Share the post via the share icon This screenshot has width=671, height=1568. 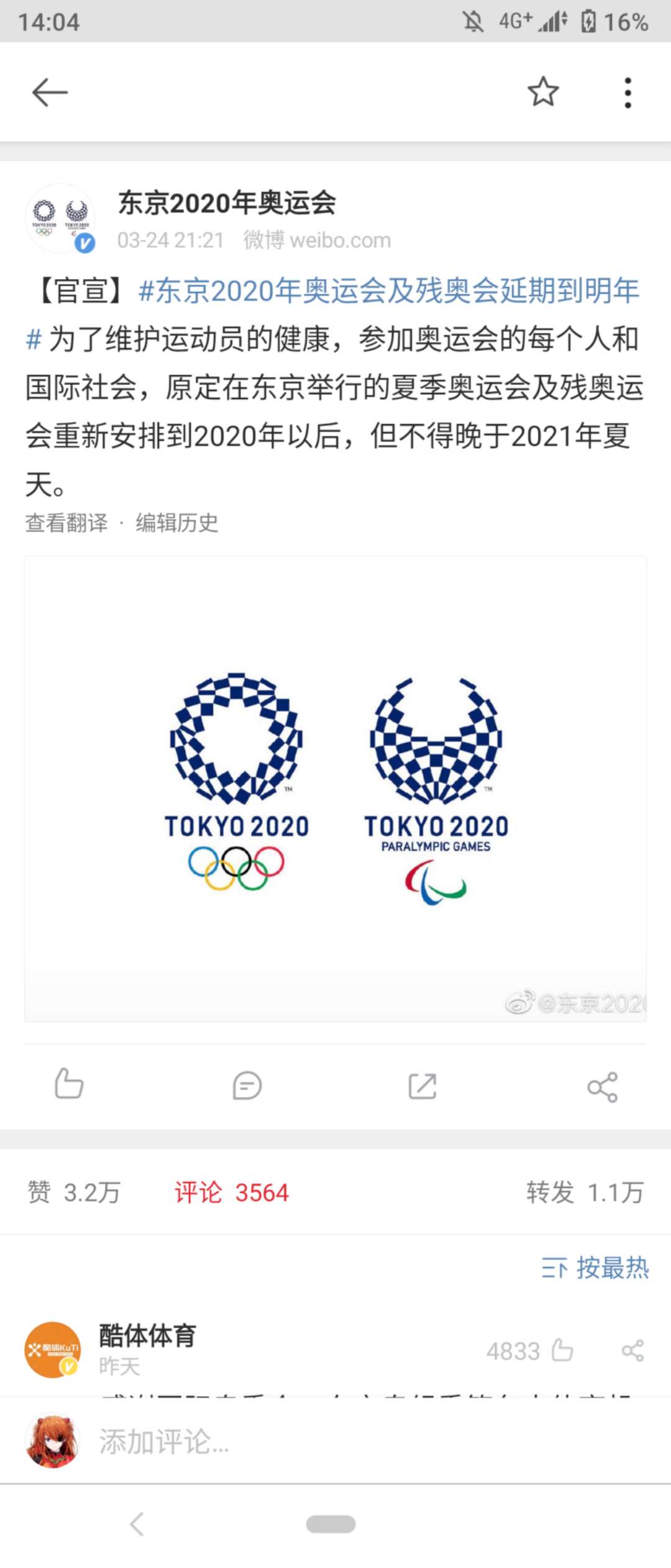pyautogui.click(x=602, y=1087)
